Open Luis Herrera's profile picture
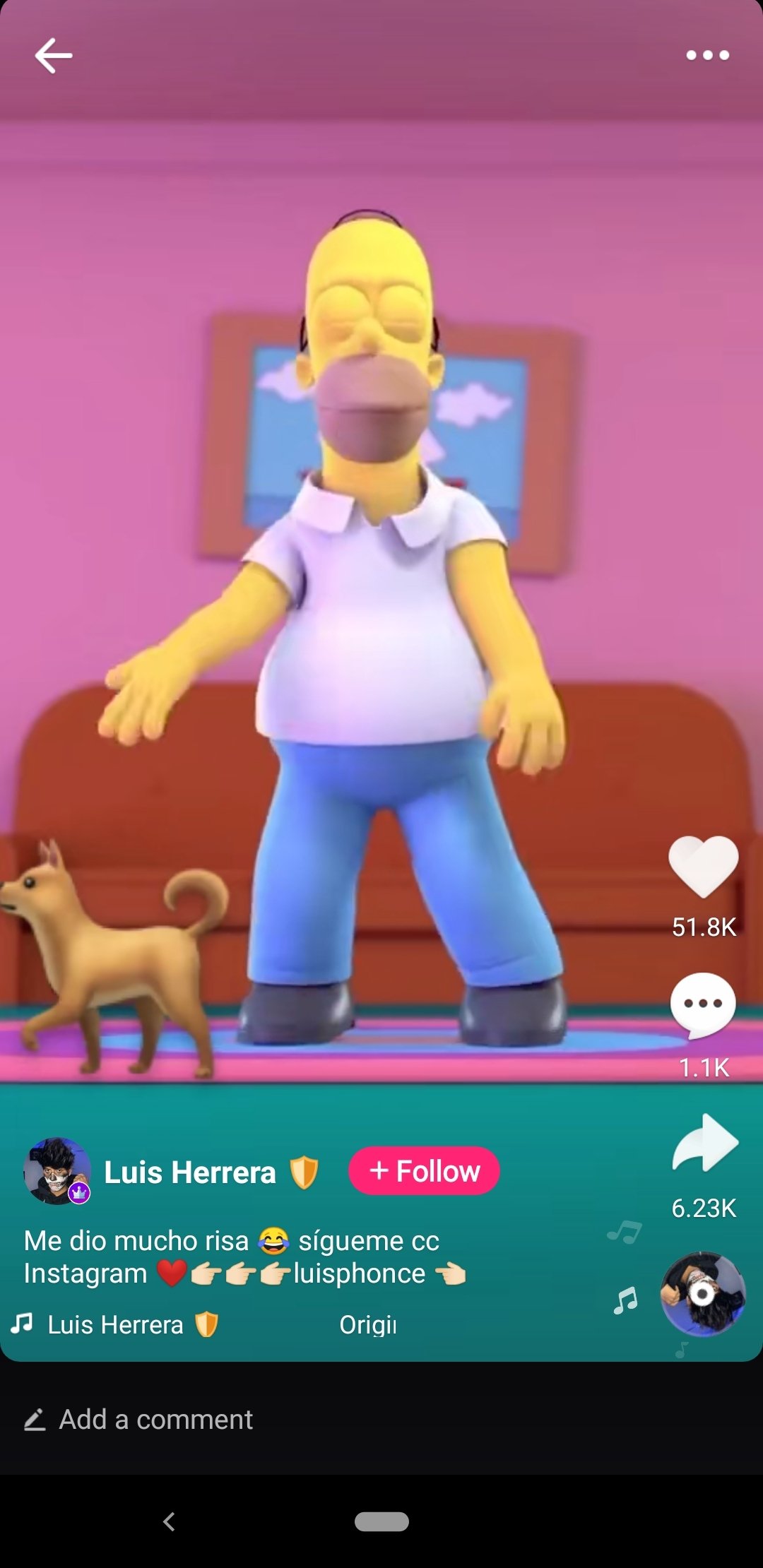Screen dimensions: 763x1568 click(x=57, y=1171)
